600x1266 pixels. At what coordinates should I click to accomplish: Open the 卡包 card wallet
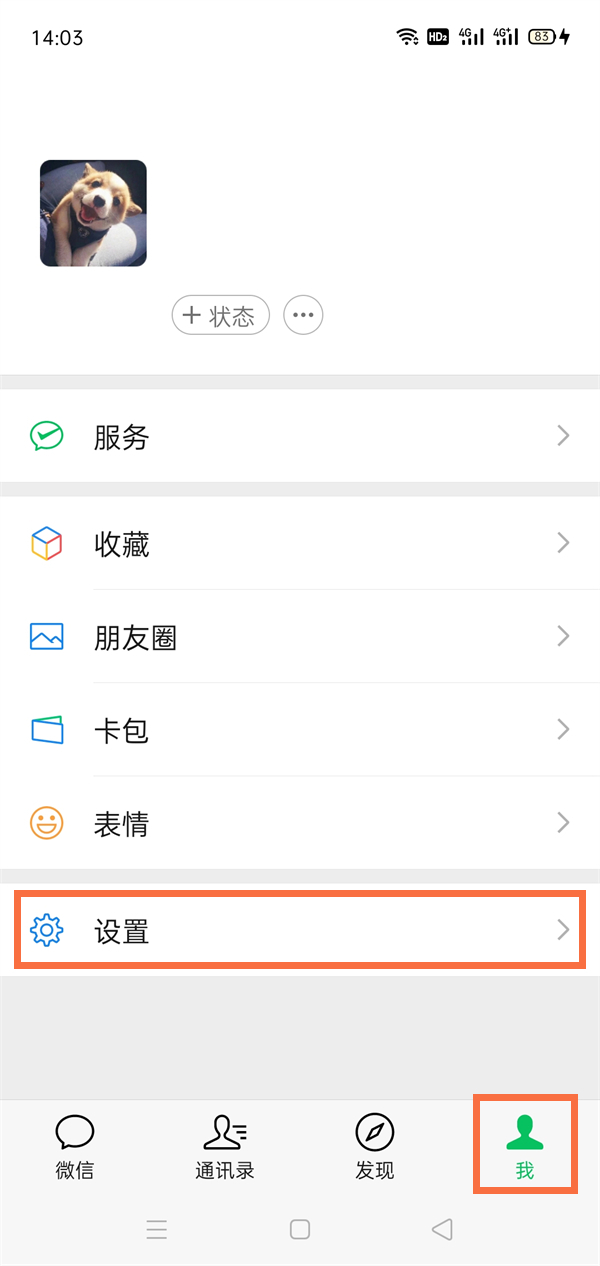point(300,730)
